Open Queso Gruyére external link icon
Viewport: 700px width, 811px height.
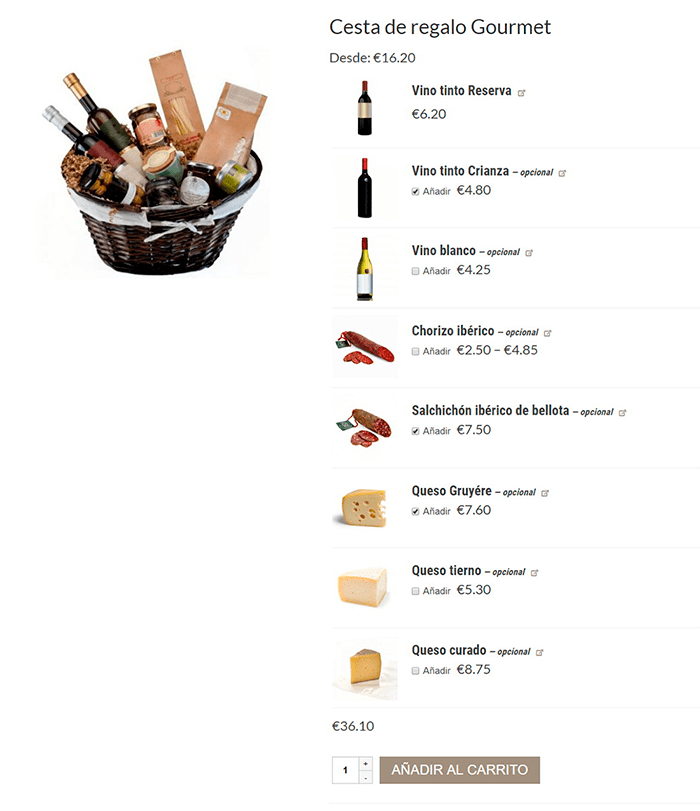point(546,492)
